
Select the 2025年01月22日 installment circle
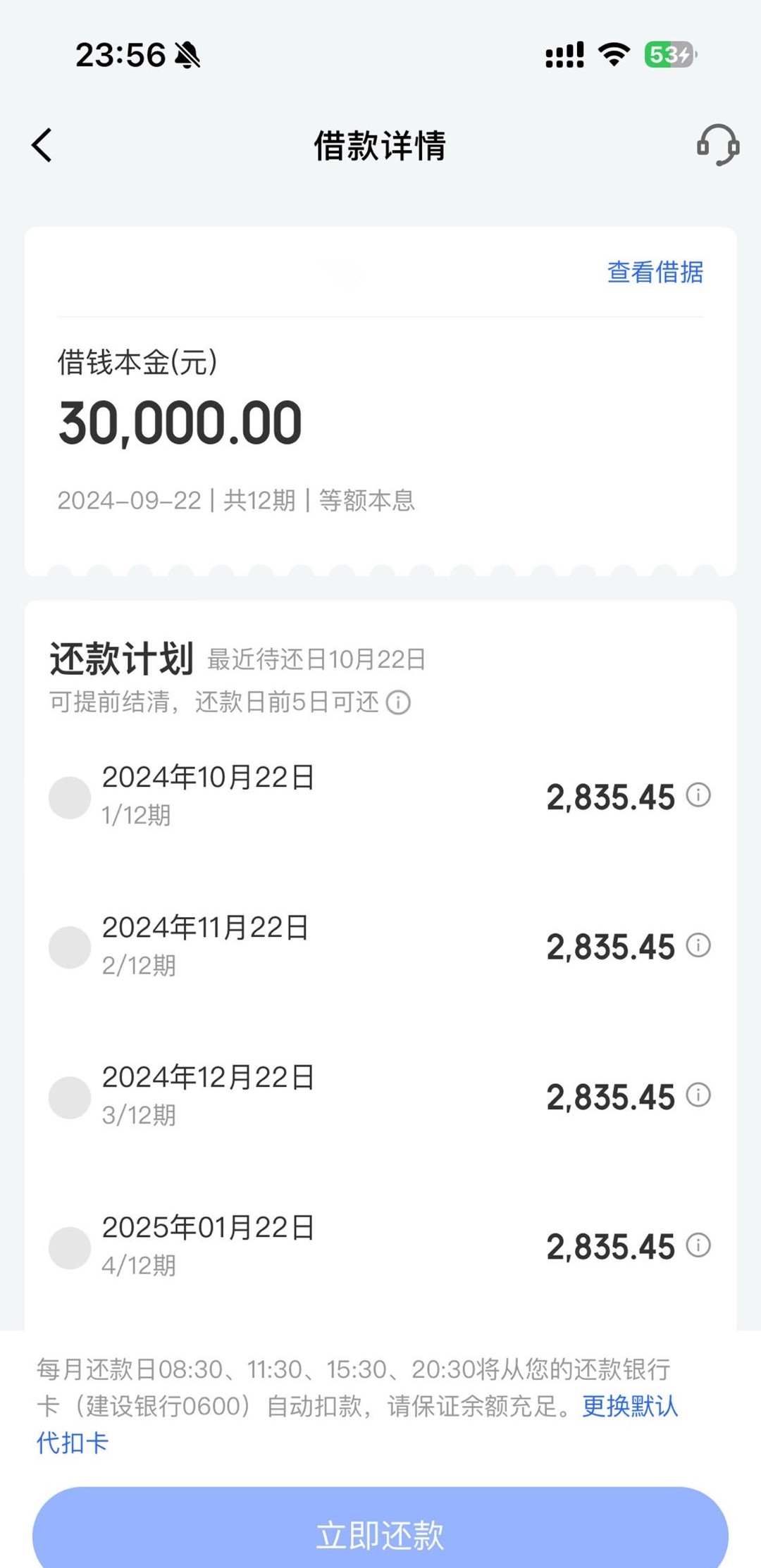tap(70, 1247)
